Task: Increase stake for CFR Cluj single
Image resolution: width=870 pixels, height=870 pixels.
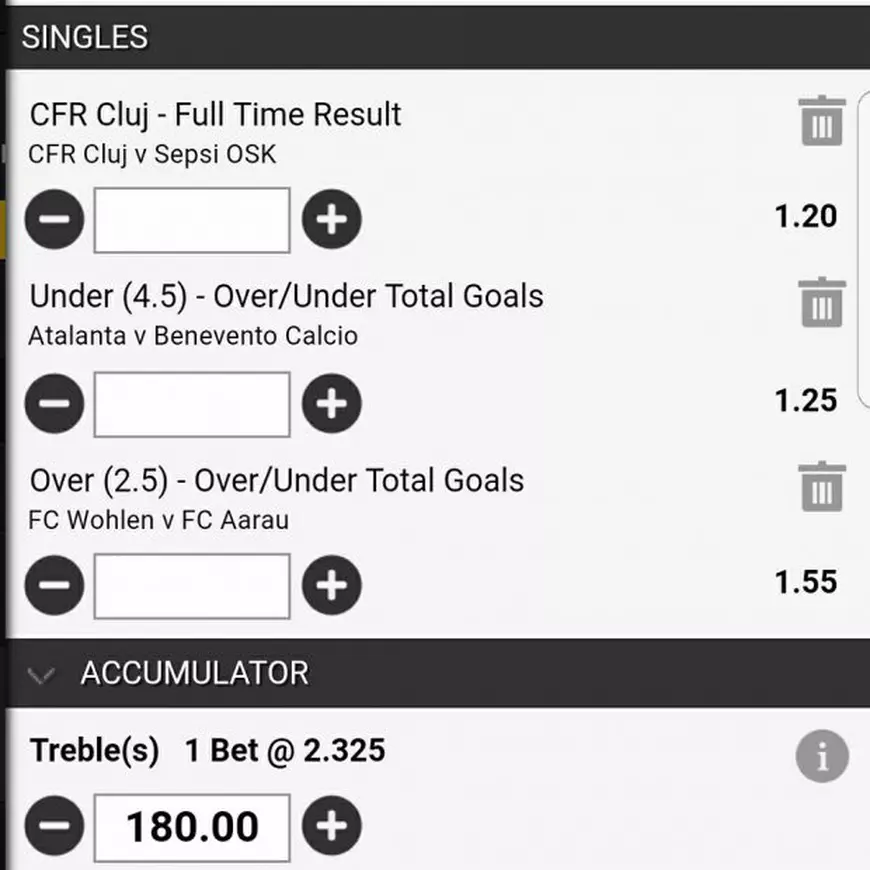Action: (331, 219)
